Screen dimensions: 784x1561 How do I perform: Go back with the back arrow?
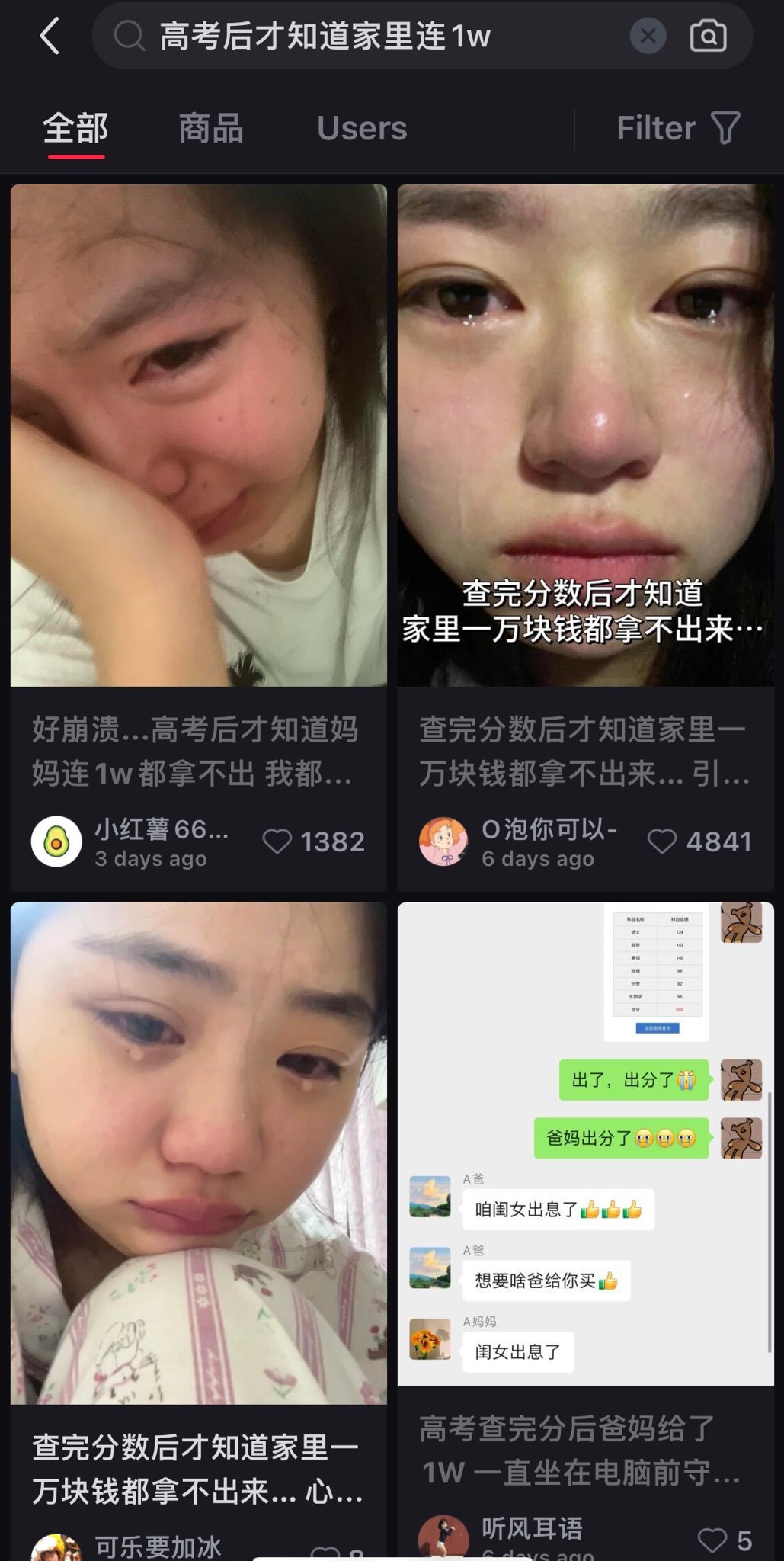50,36
